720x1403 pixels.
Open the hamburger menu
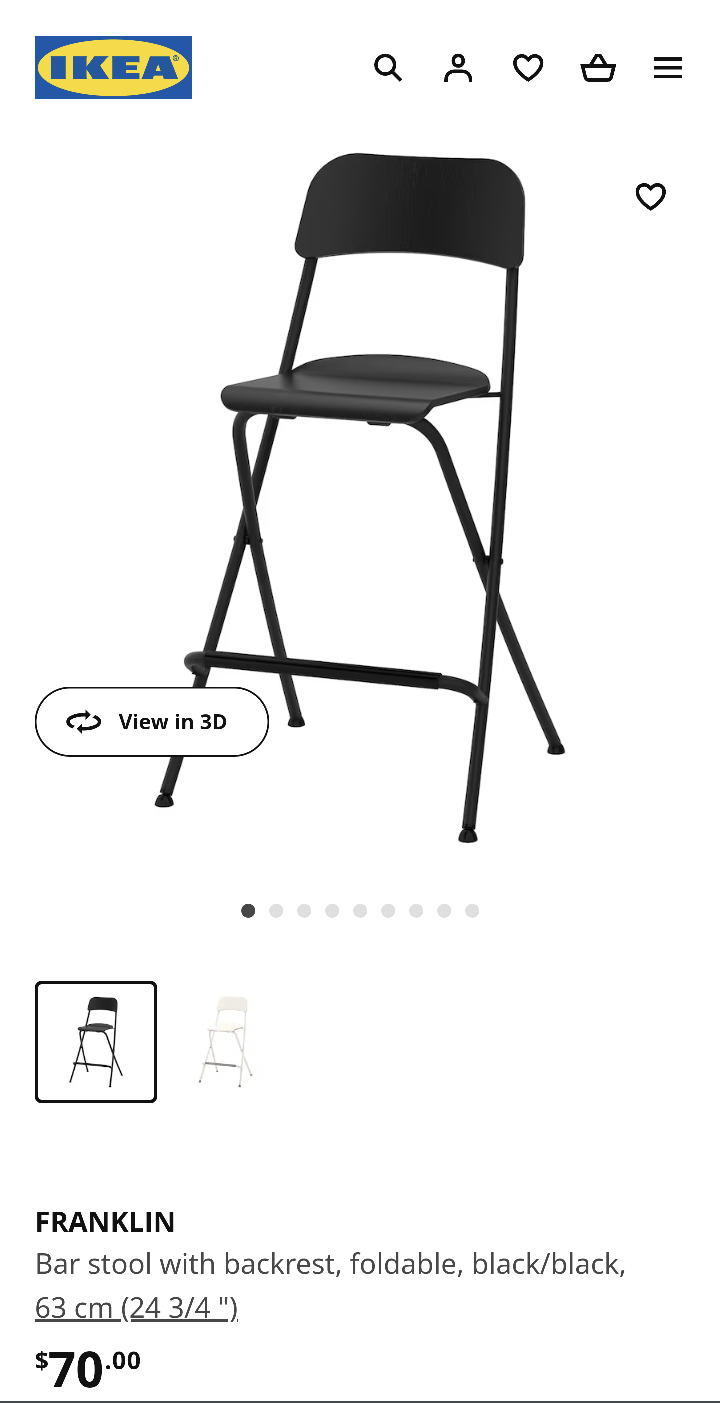click(668, 68)
